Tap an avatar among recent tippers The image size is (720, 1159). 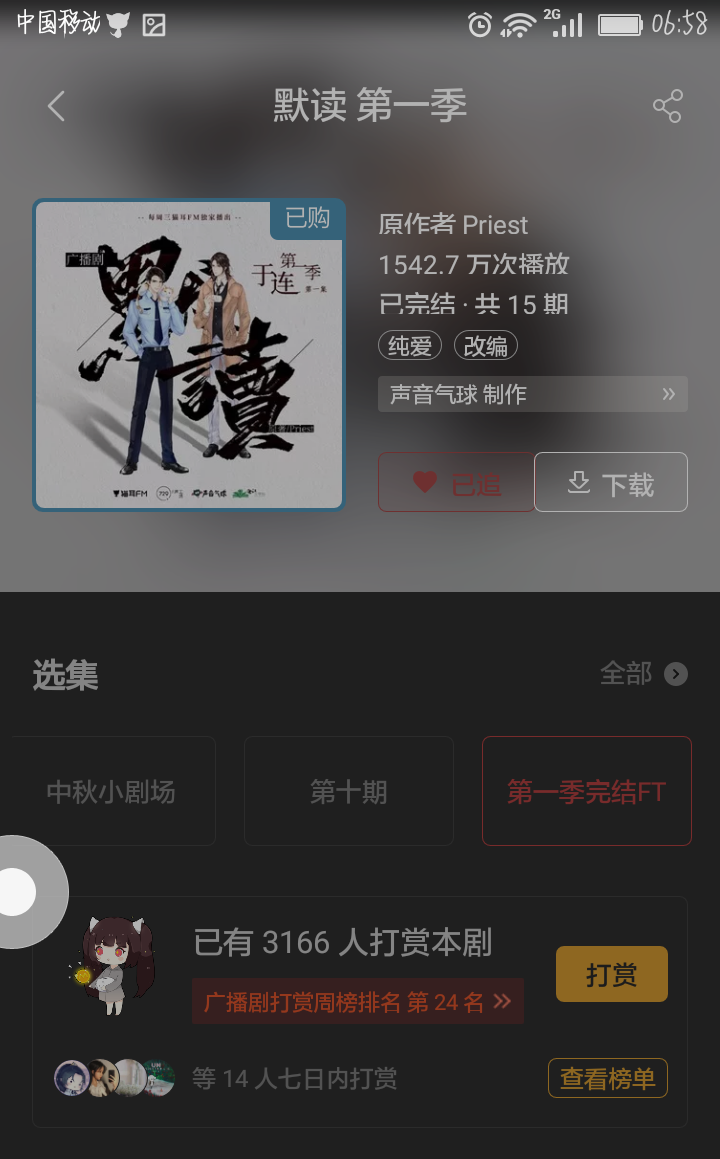pyautogui.click(x=70, y=1078)
